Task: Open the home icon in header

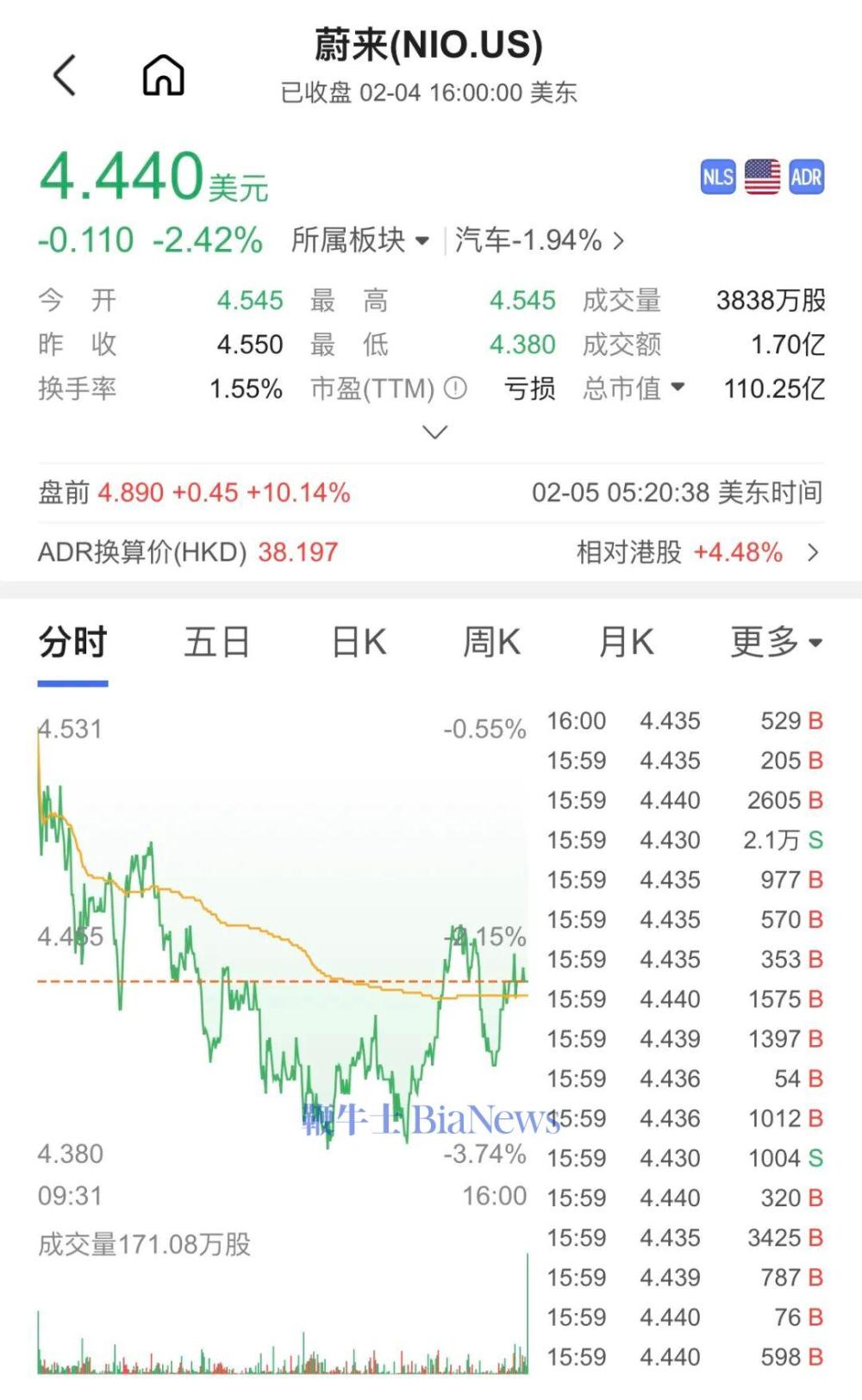Action: click(x=163, y=75)
